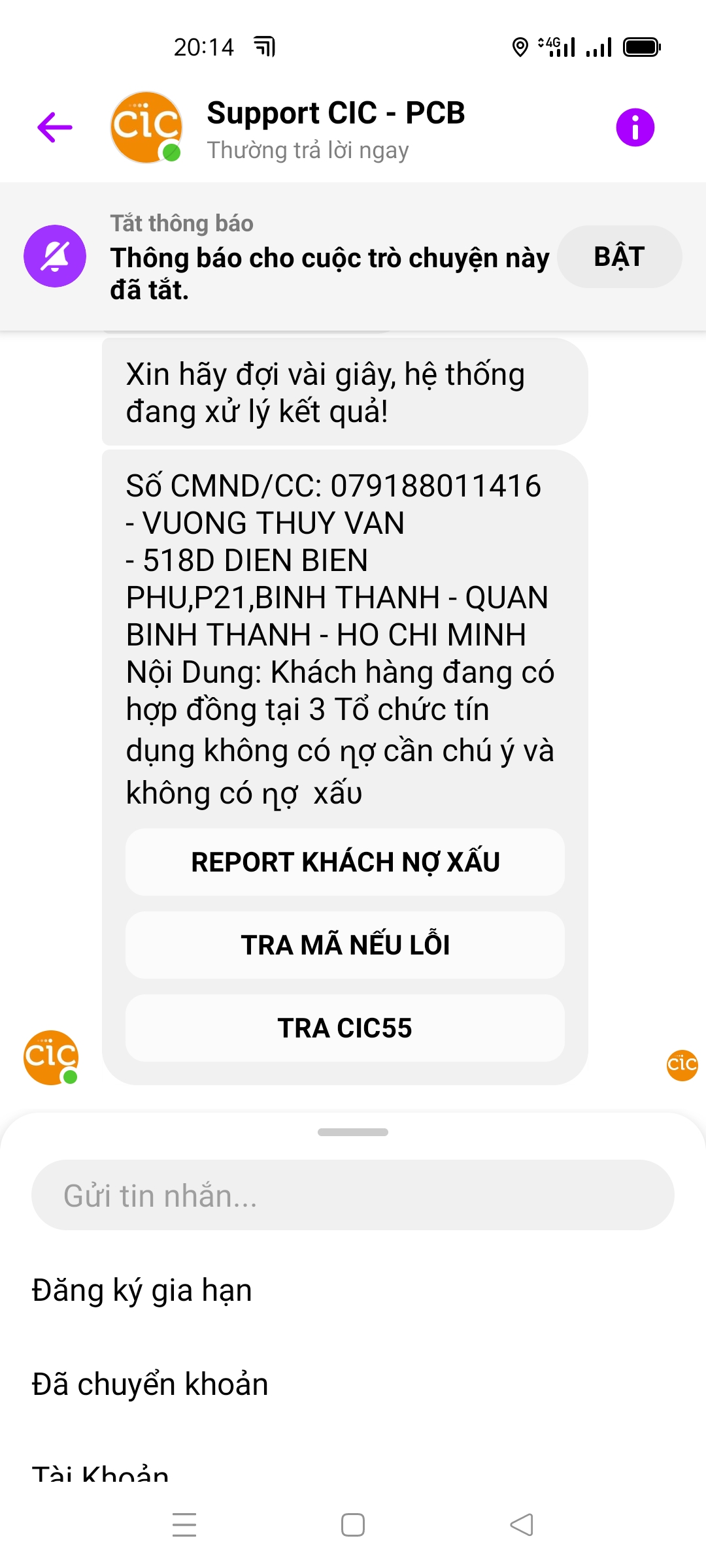Go back using the purple arrow
The height and width of the screenshot is (1568, 706).
pyautogui.click(x=55, y=127)
